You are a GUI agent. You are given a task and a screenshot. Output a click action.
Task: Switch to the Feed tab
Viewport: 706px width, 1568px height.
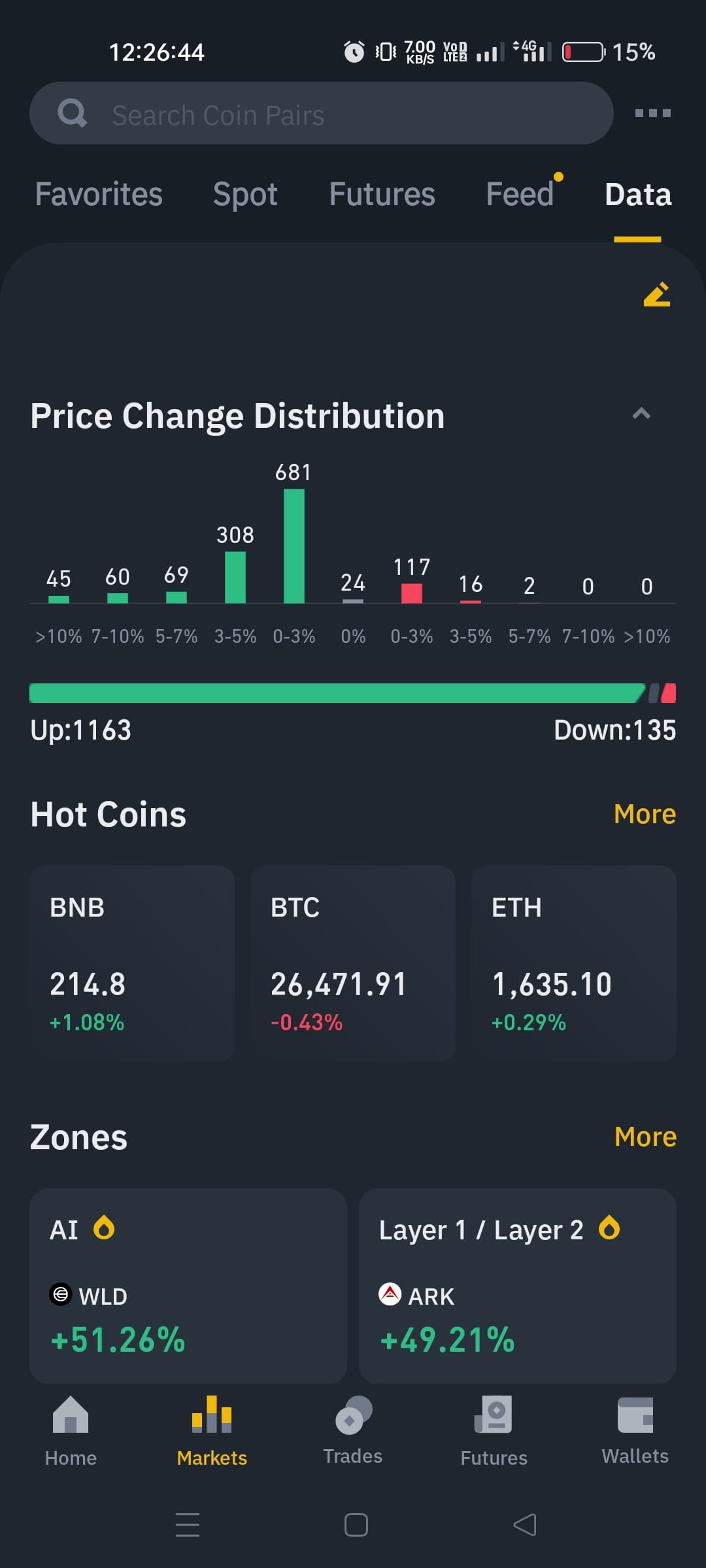tap(520, 195)
